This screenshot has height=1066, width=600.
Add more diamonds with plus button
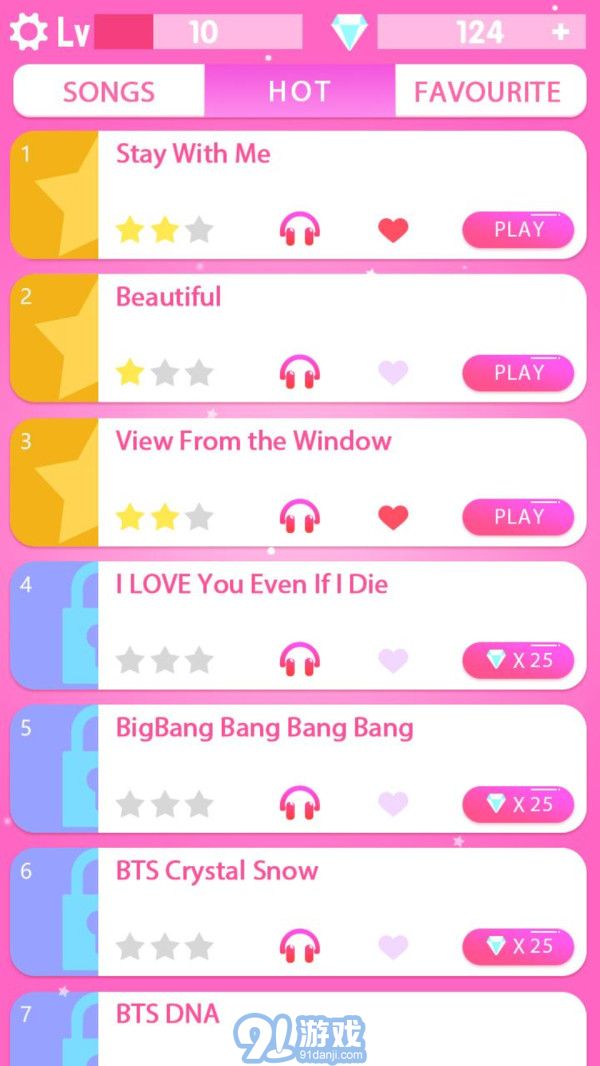tap(561, 32)
